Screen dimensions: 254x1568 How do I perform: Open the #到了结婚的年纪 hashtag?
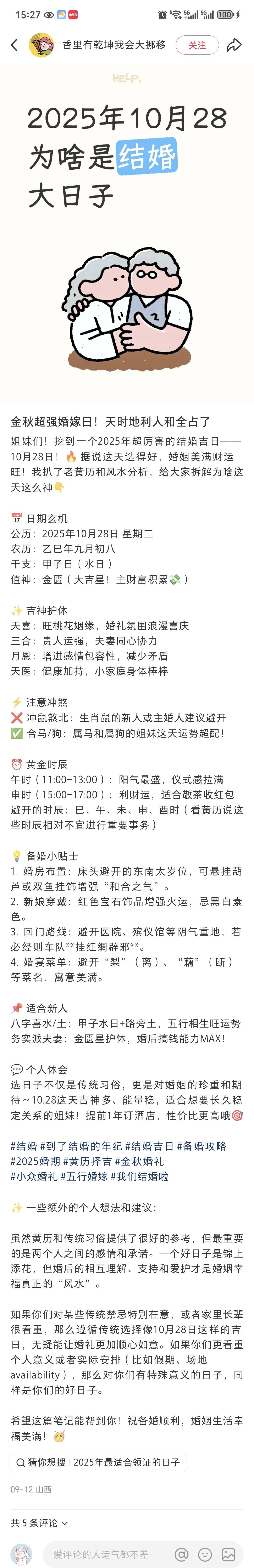pos(81,1146)
